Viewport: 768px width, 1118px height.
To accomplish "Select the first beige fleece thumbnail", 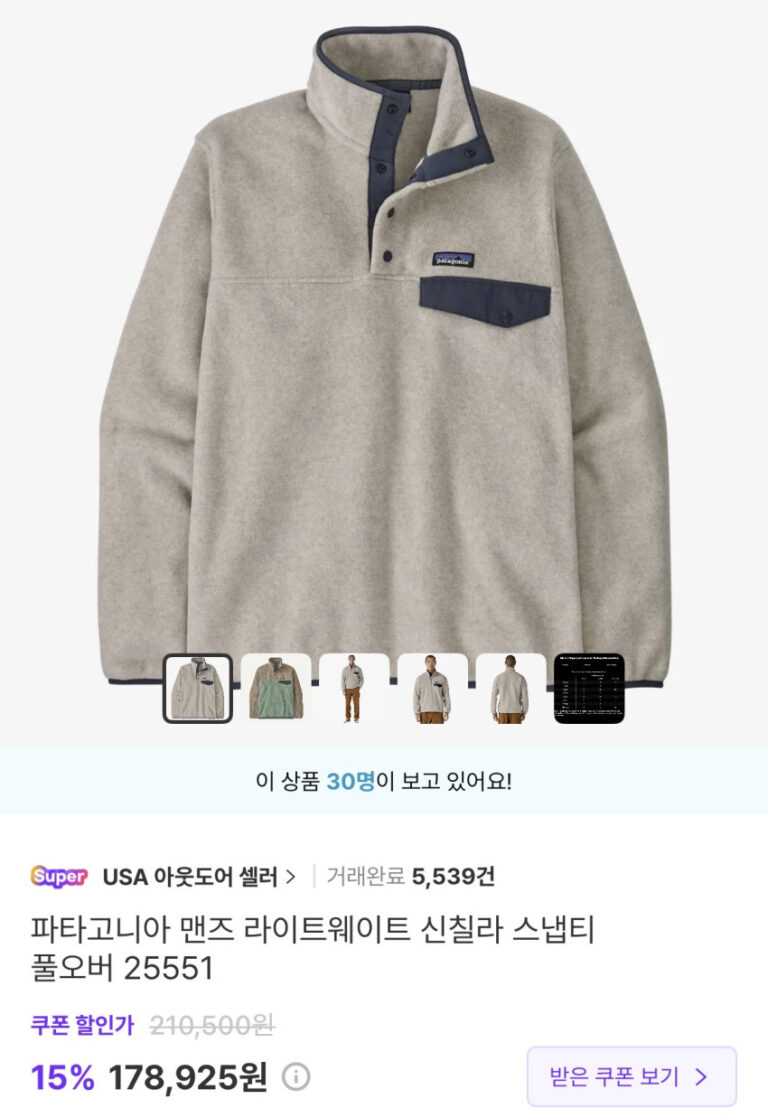I will pos(198,689).
